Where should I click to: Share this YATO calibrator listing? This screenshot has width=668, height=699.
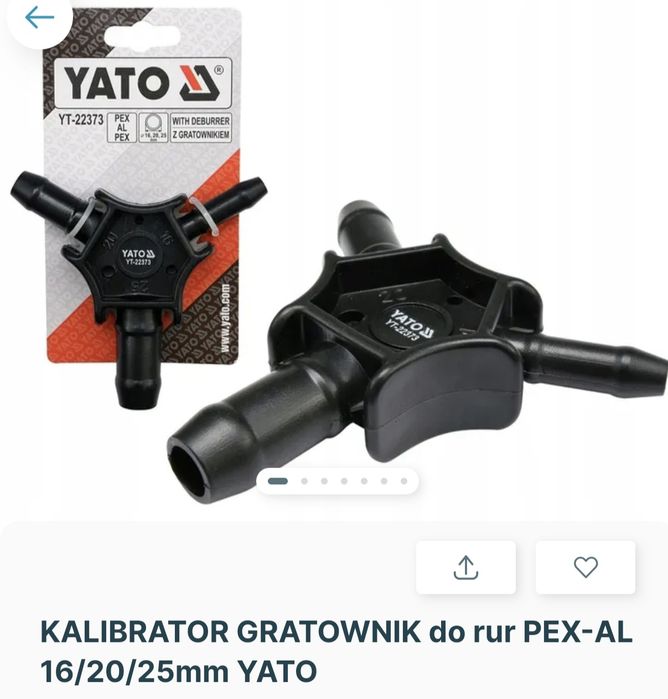[465, 567]
